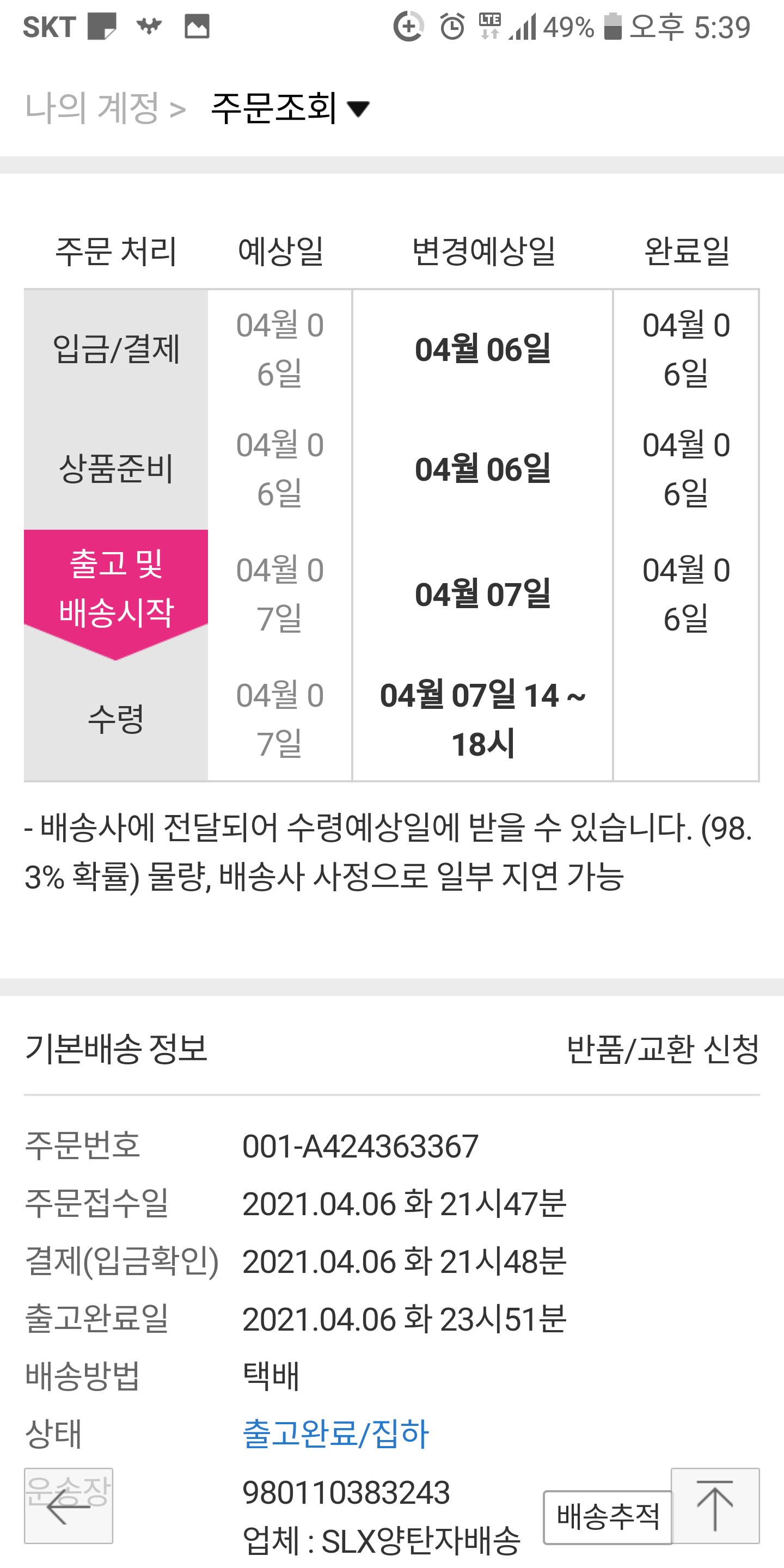
Task: Go back using the left arrow
Action: point(69,1506)
